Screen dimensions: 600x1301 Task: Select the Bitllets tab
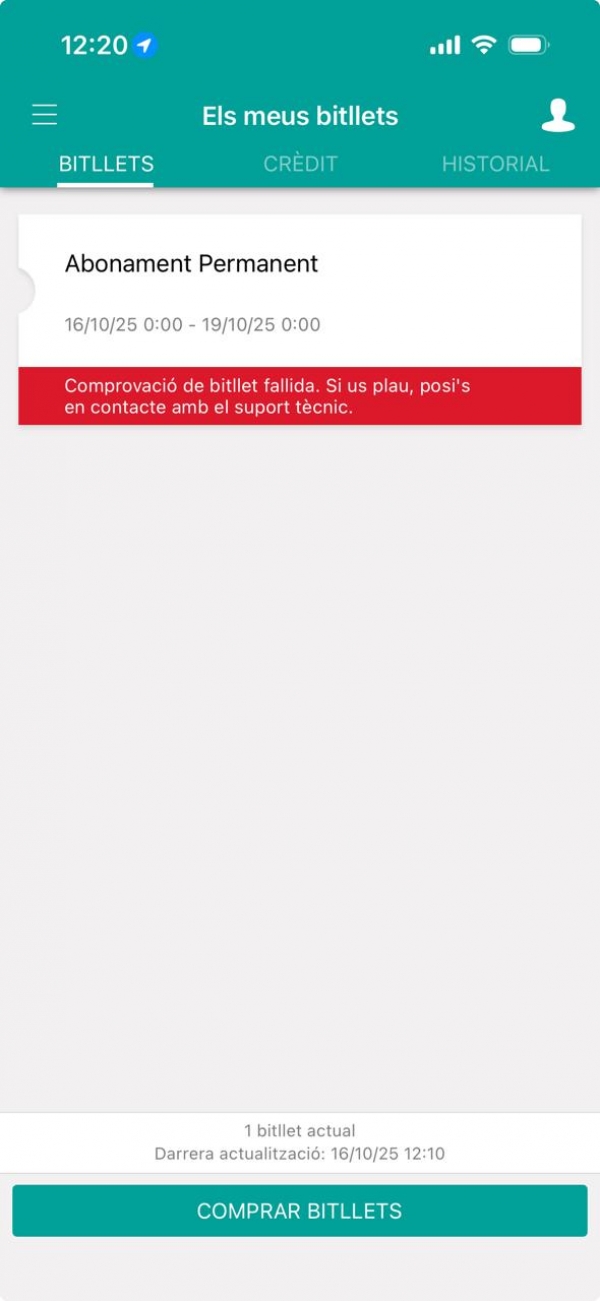(x=106, y=164)
